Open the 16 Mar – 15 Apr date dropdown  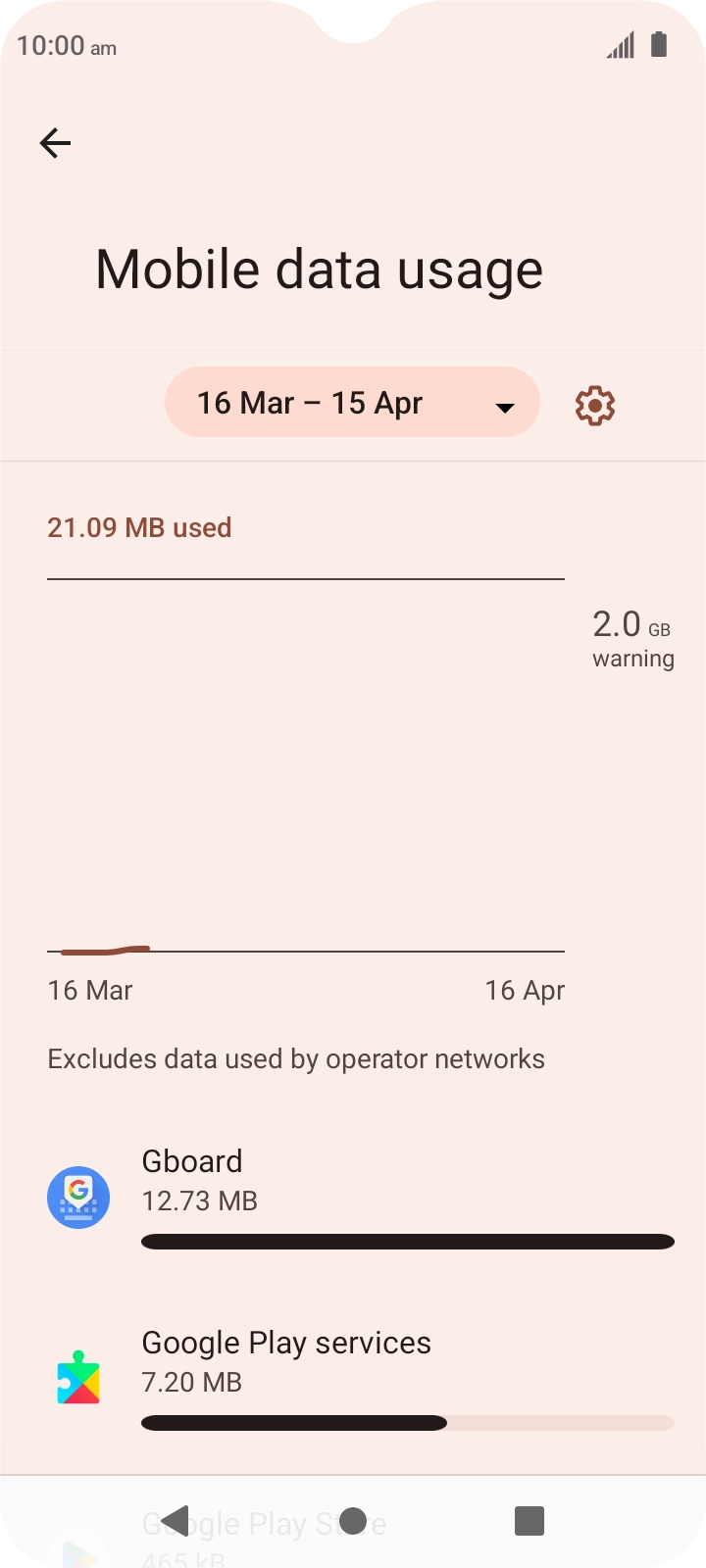point(351,403)
